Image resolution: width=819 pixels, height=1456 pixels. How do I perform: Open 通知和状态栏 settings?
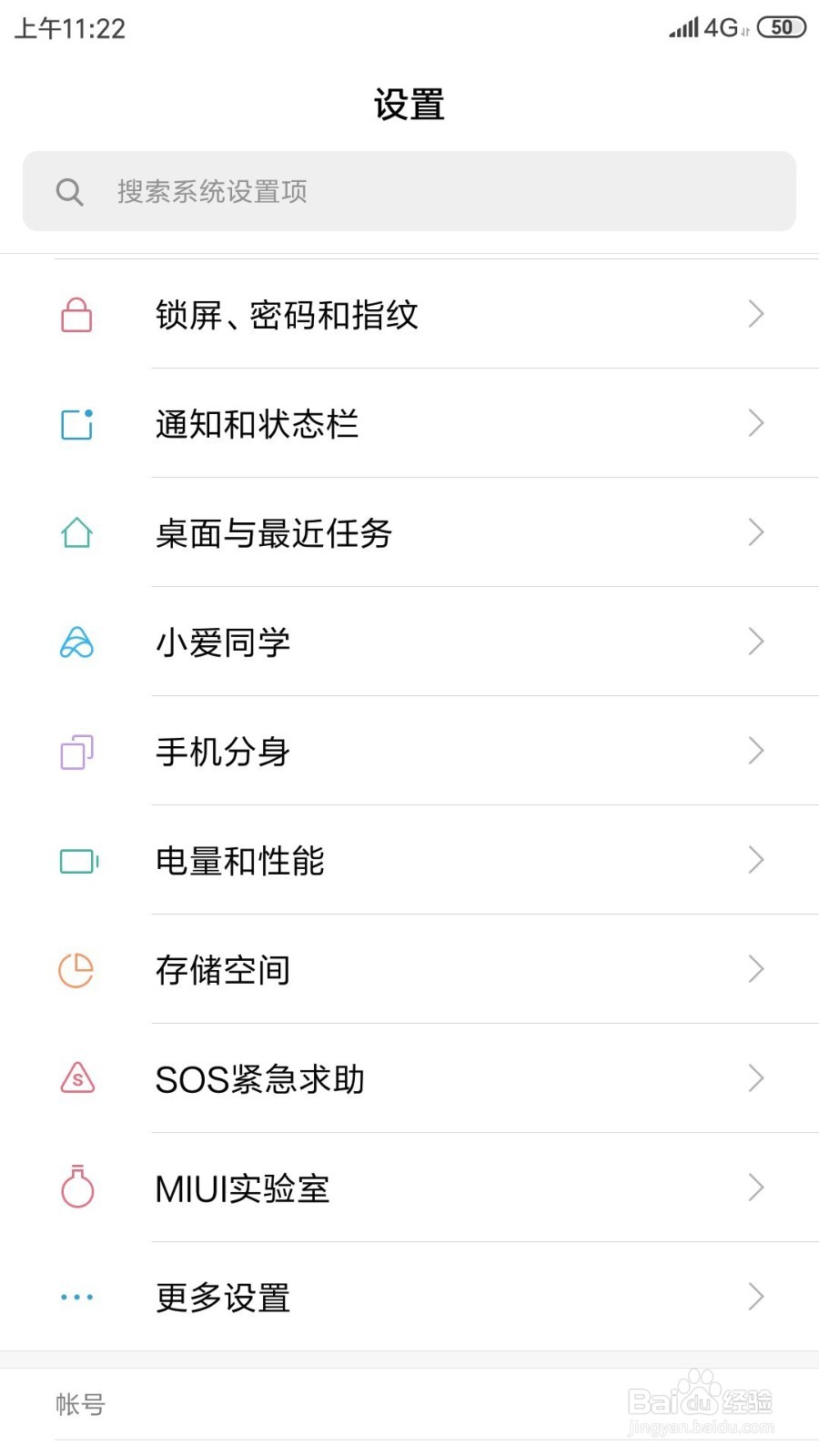point(409,424)
